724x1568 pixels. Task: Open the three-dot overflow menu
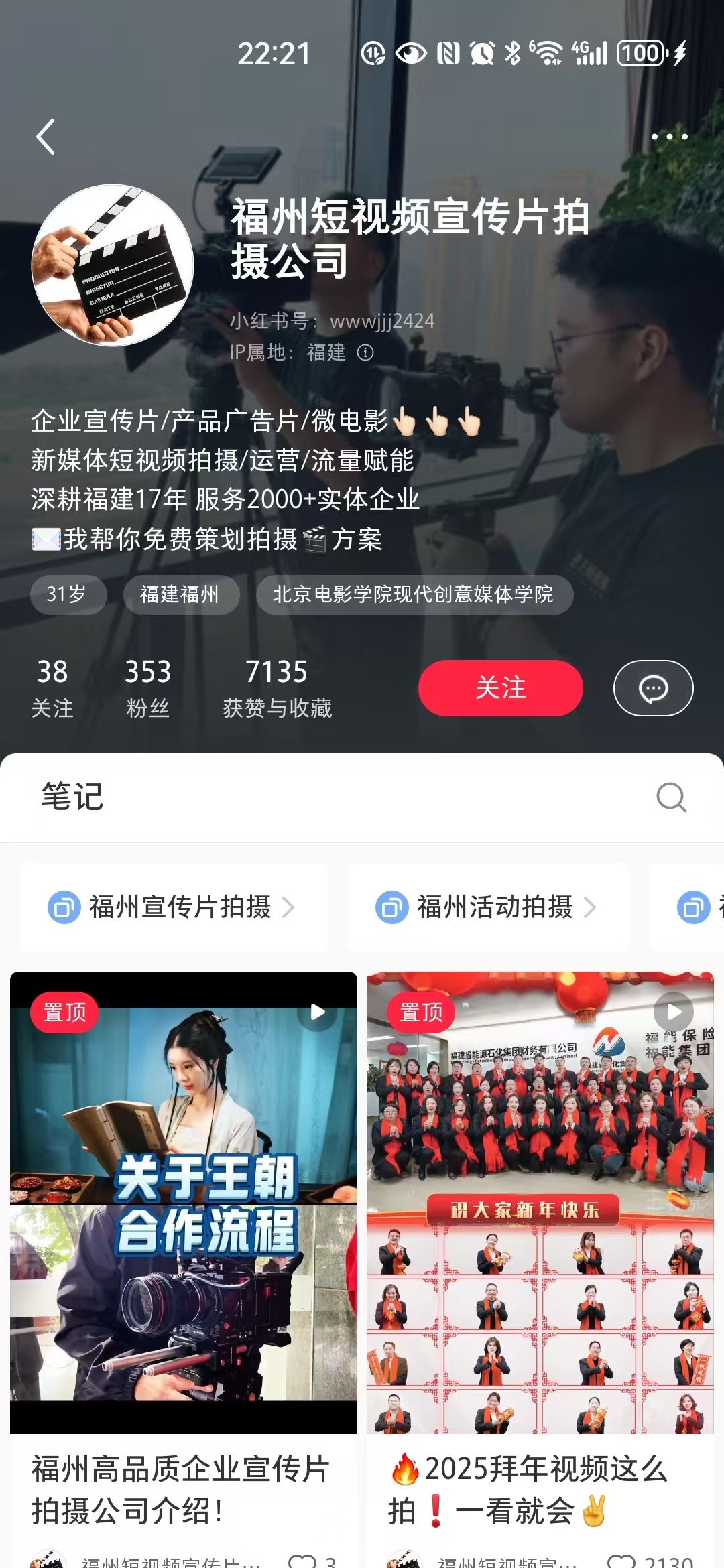[669, 137]
